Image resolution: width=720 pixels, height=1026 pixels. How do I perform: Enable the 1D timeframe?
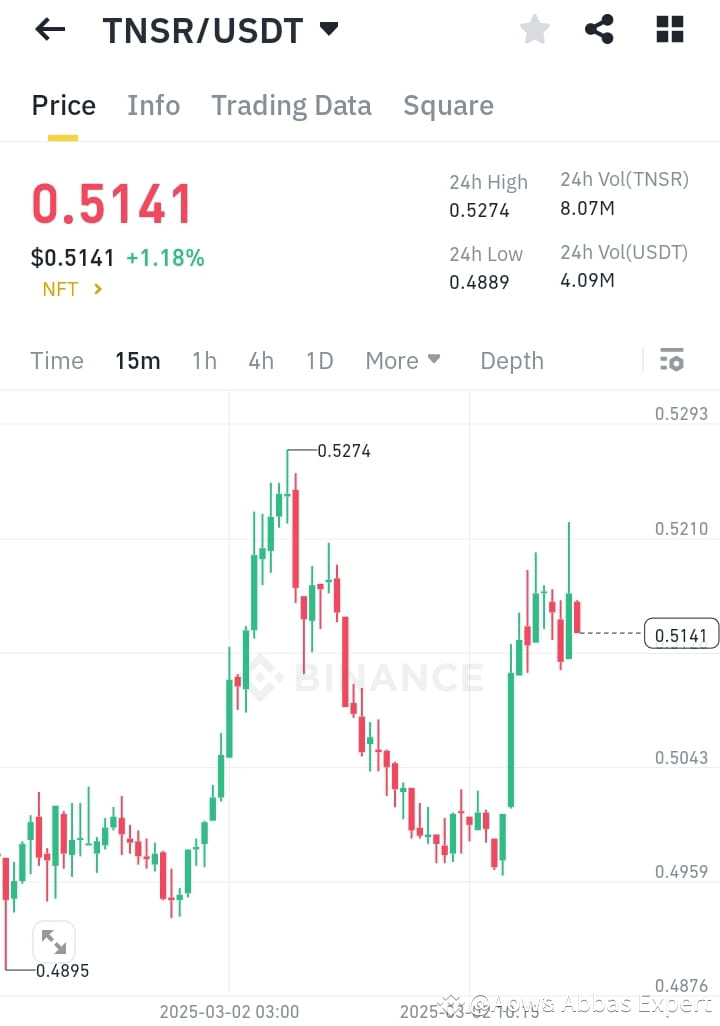click(x=319, y=360)
